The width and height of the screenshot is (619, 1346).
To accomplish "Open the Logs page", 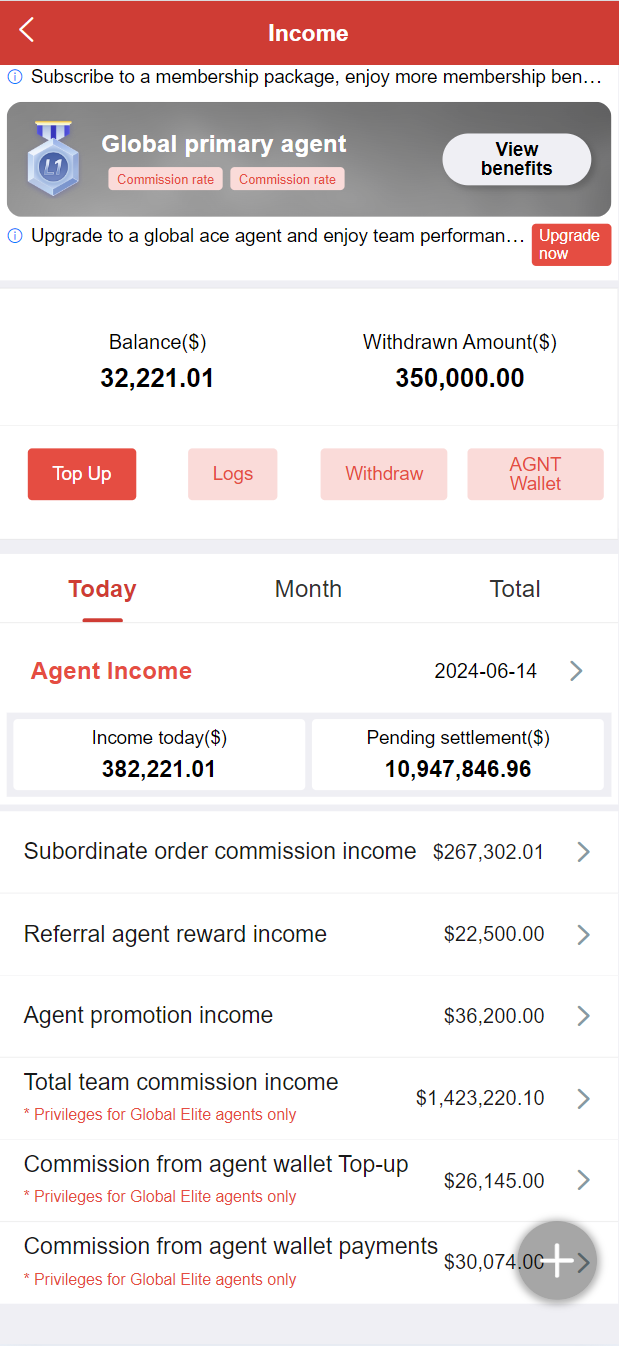I will [x=232, y=474].
